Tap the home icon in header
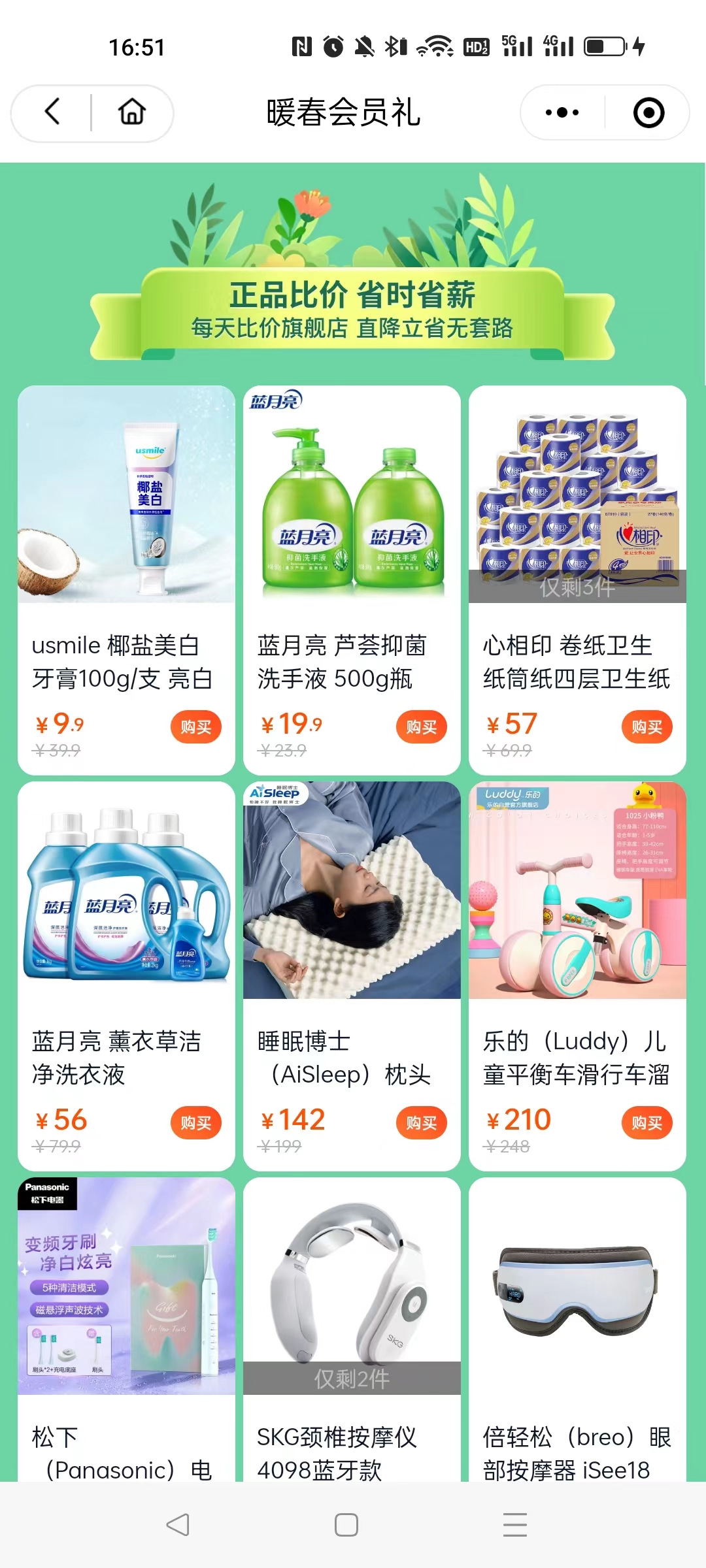706x1568 pixels. pyautogui.click(x=131, y=112)
